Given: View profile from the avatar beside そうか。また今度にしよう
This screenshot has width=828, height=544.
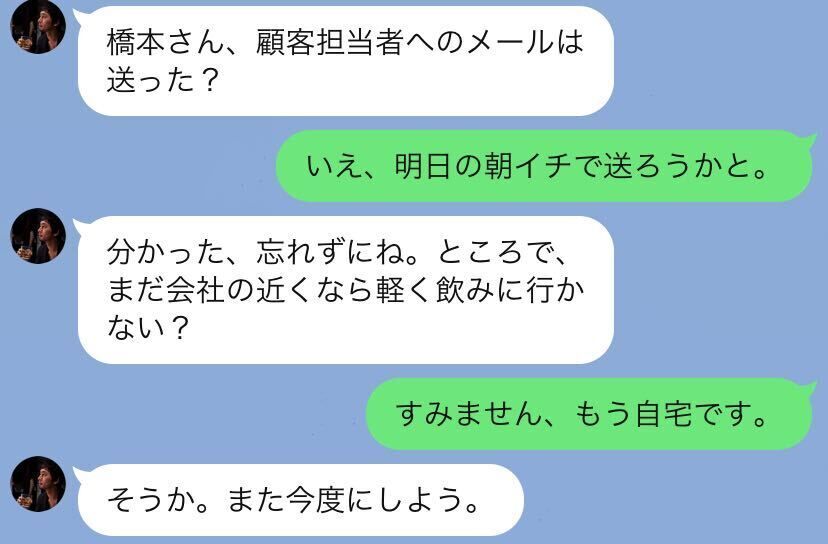Looking at the screenshot, I should click(x=37, y=483).
